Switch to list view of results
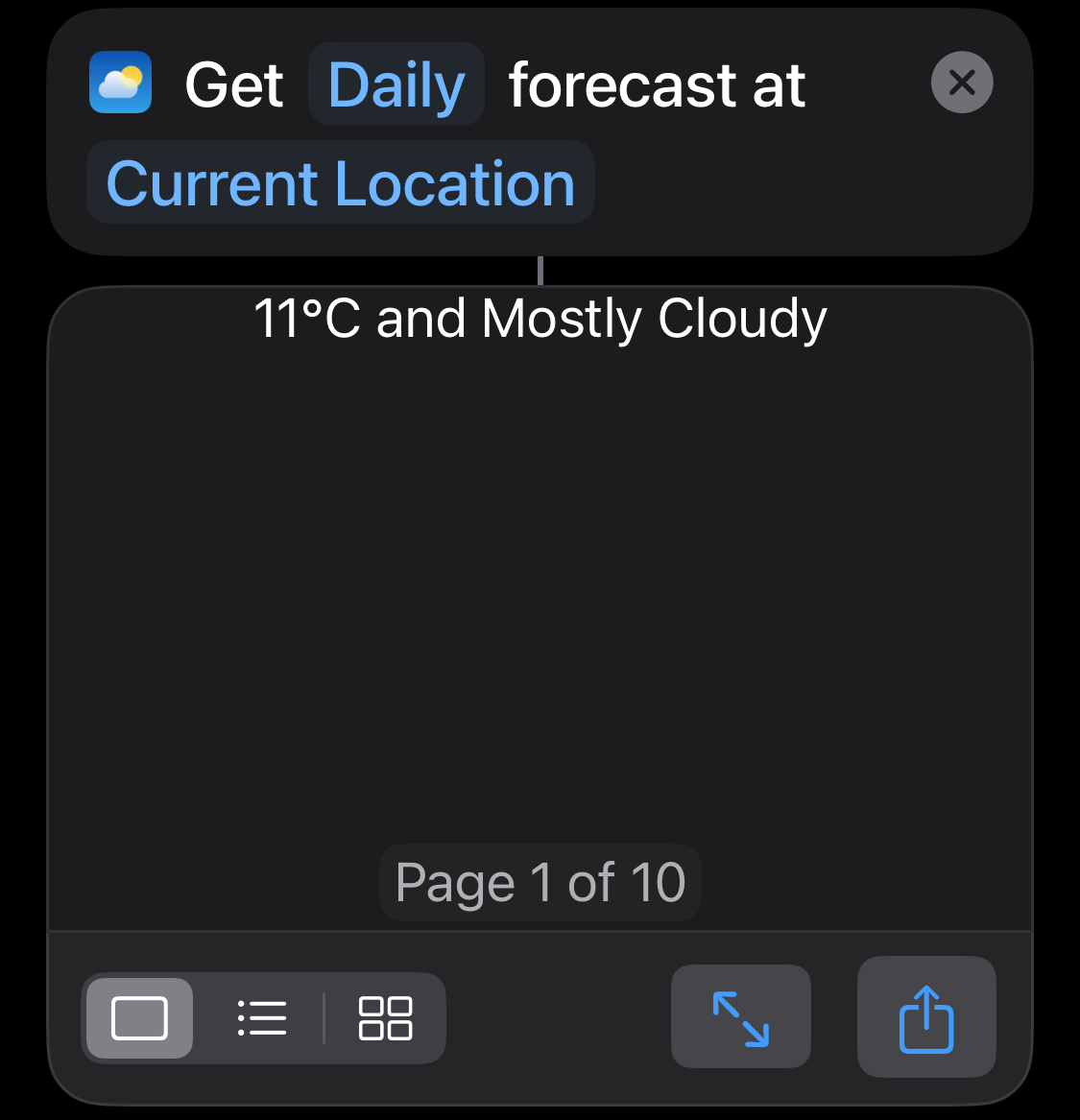1080x1120 pixels. 262,1018
